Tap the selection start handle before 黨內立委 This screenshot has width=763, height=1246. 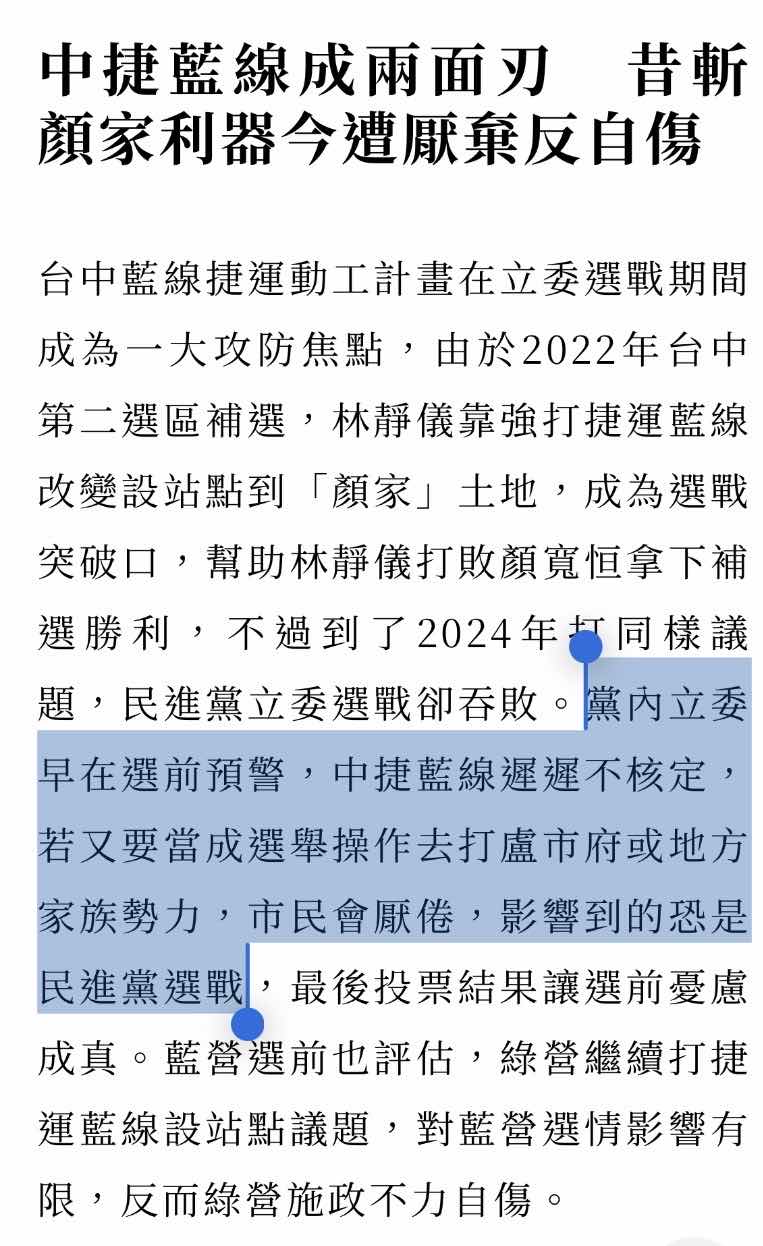coord(585,646)
